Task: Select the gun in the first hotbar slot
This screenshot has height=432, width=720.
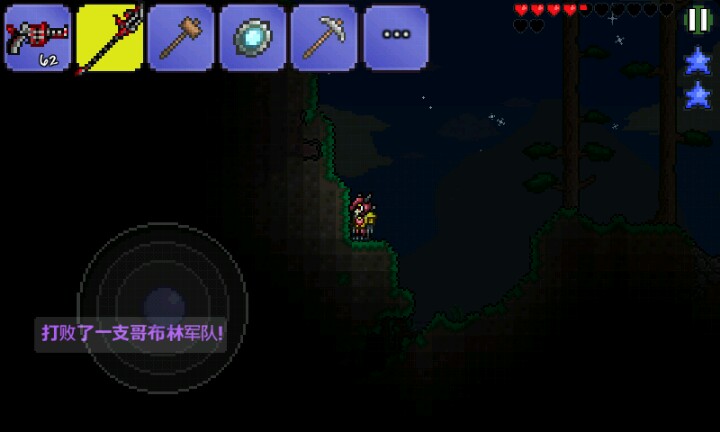Action: click(37, 38)
